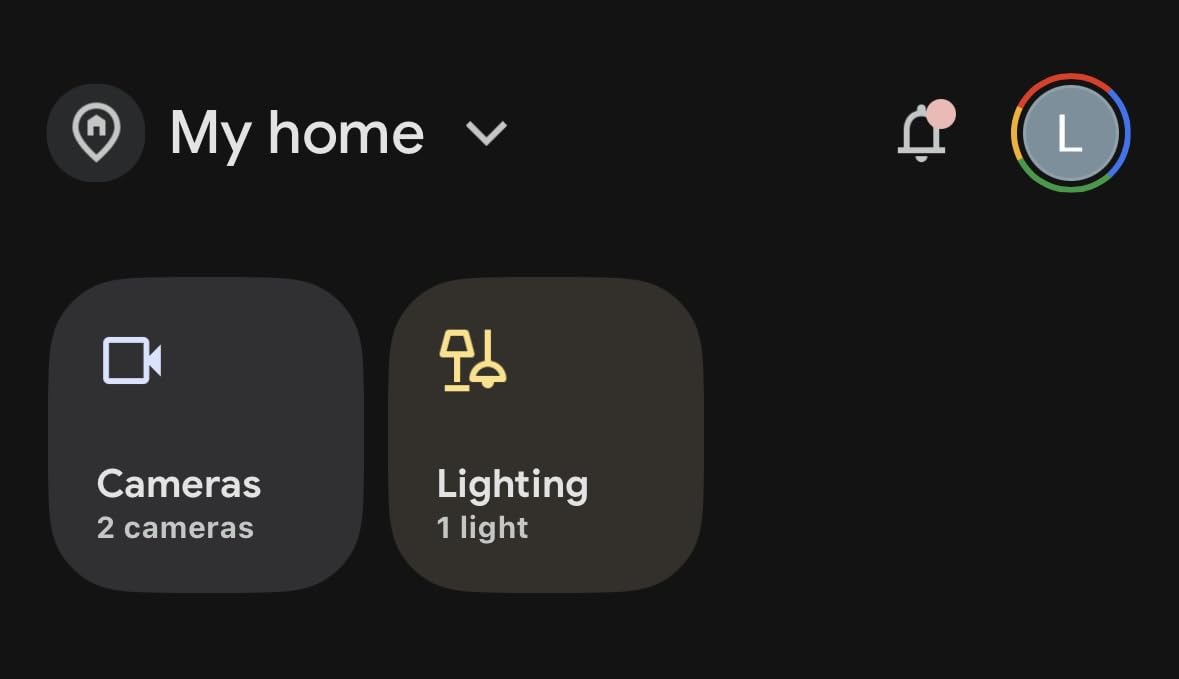
Task: Open the Cameras card
Action: pyautogui.click(x=206, y=435)
